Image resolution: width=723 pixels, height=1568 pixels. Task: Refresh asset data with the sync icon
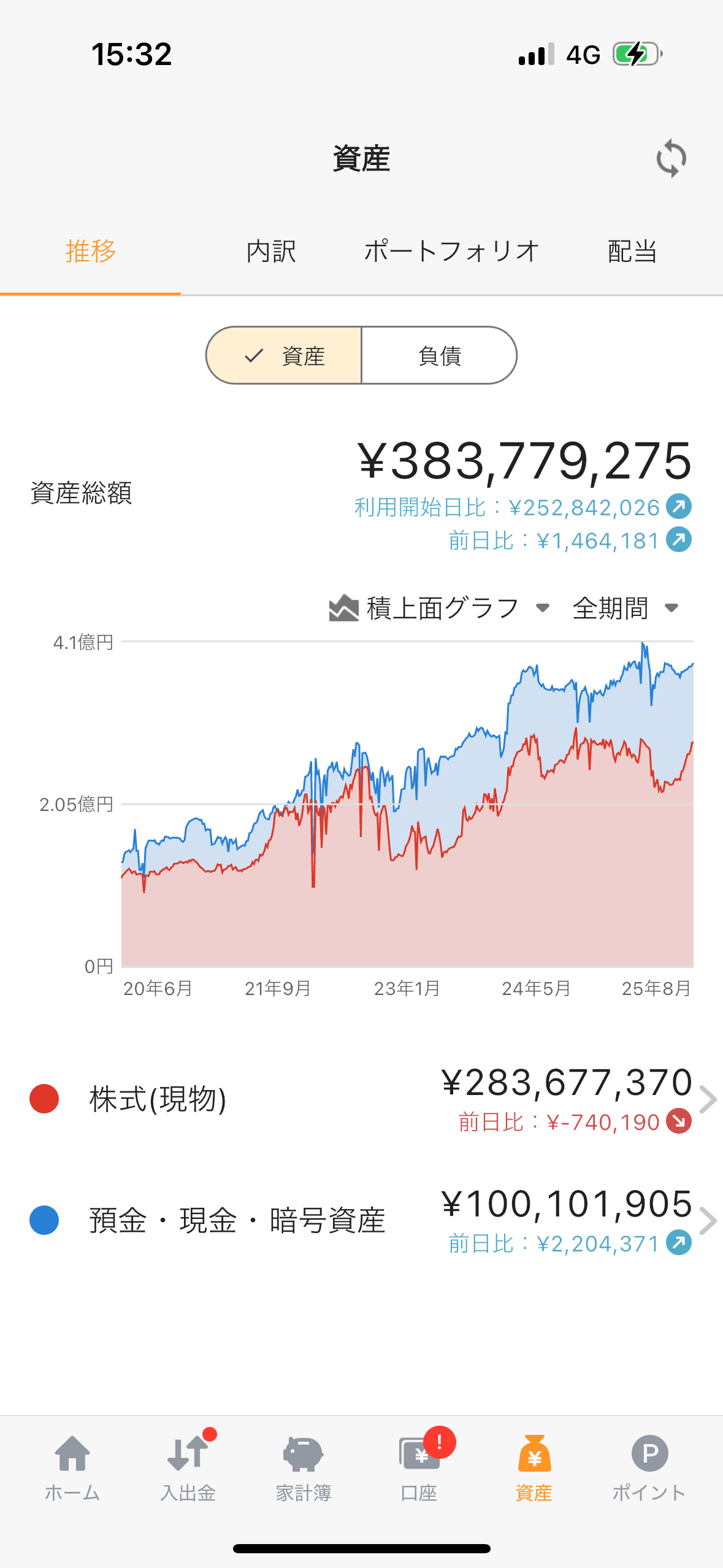671,158
